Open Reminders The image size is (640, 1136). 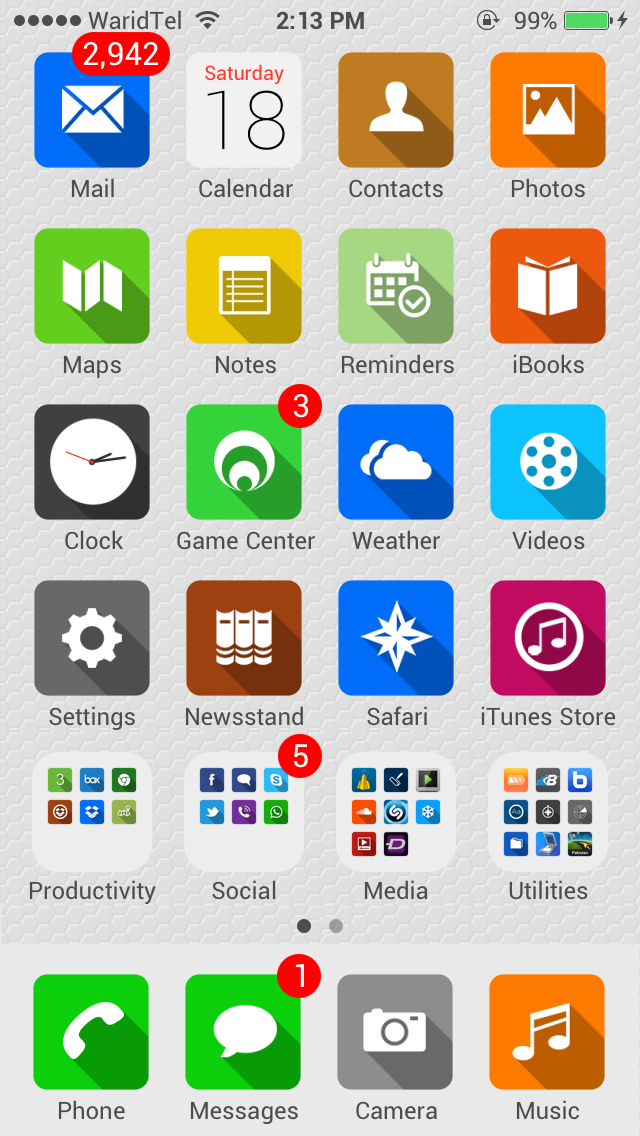point(396,286)
